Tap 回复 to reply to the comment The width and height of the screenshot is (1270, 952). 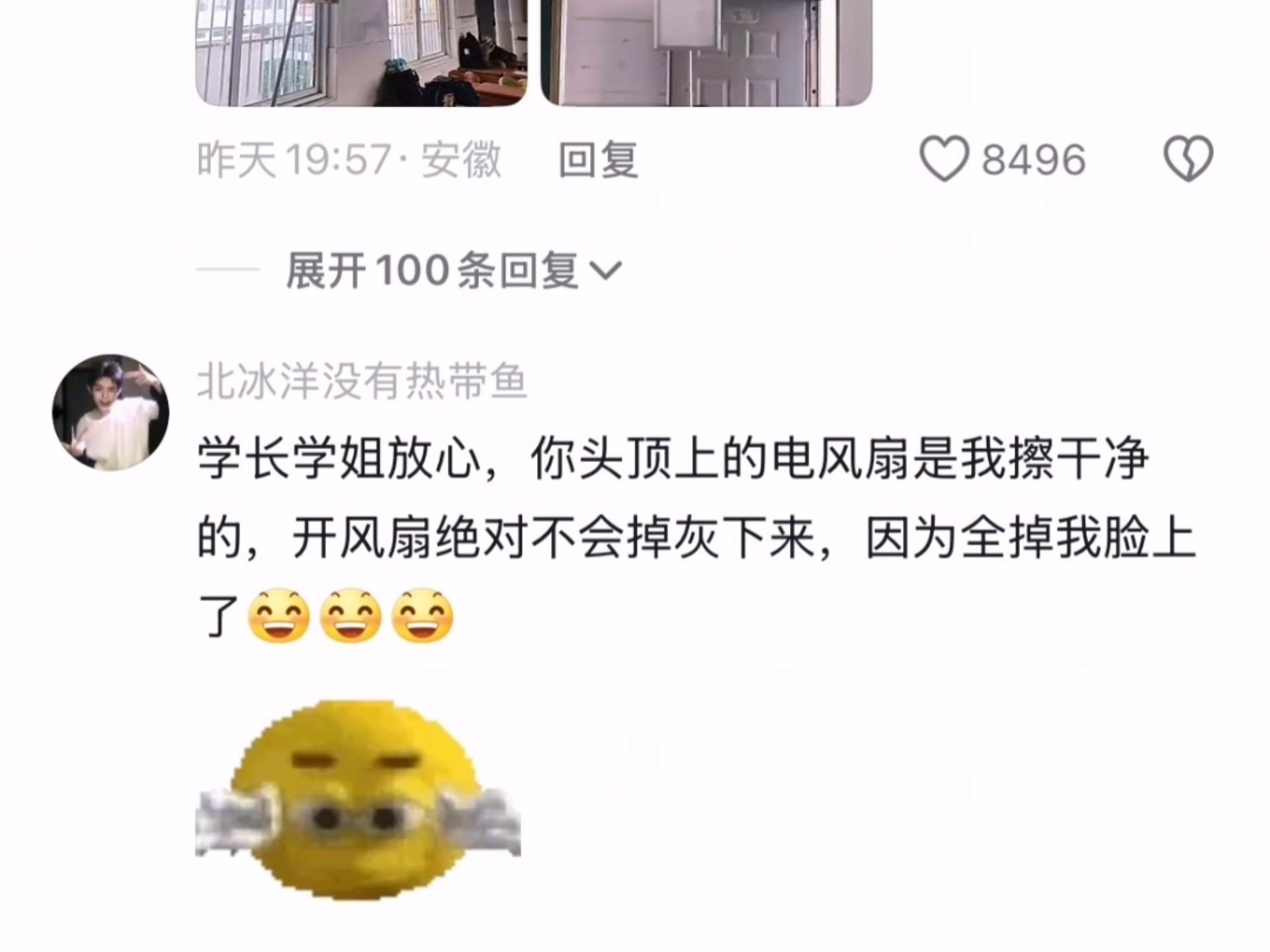(598, 160)
